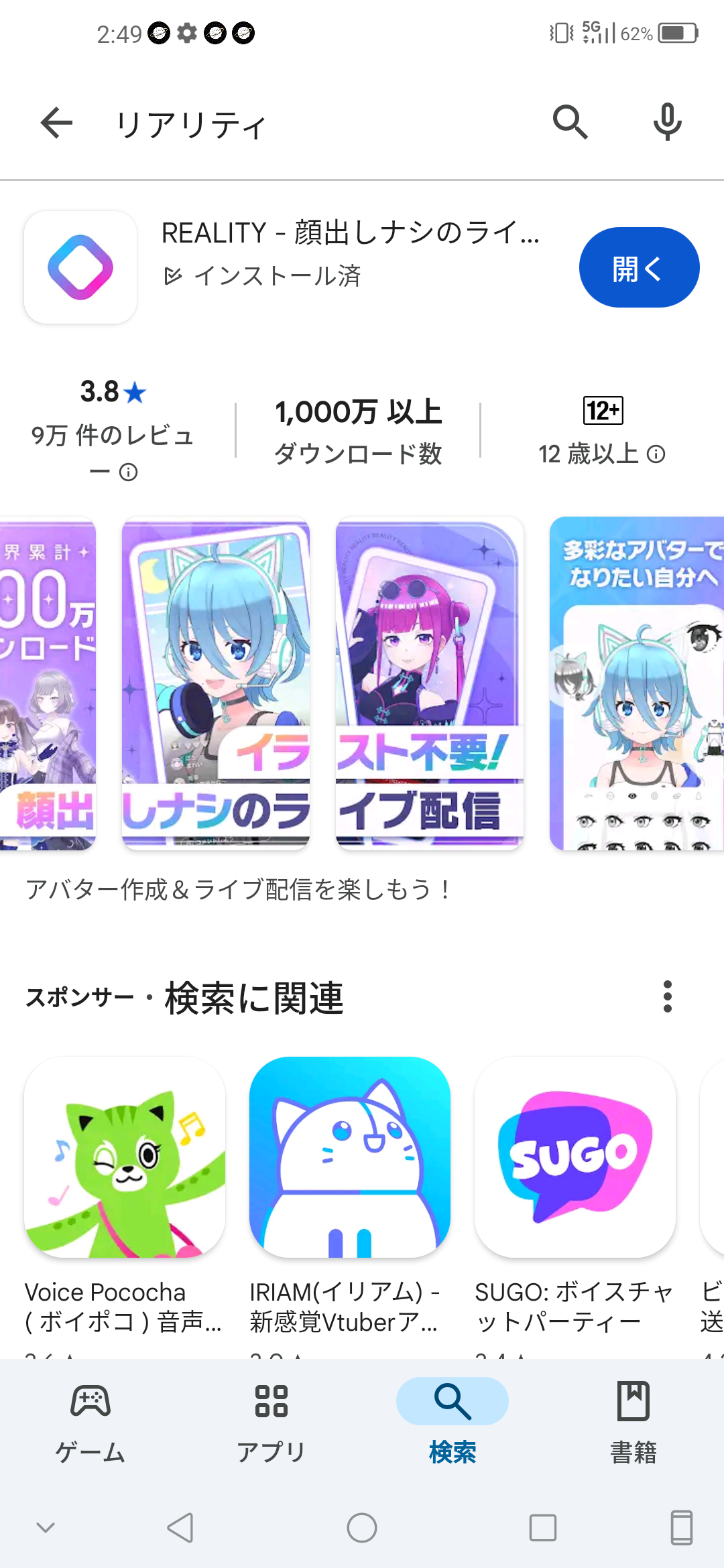Image resolution: width=724 pixels, height=1568 pixels.
Task: Tap the info icon beside the review count
Action: [129, 473]
